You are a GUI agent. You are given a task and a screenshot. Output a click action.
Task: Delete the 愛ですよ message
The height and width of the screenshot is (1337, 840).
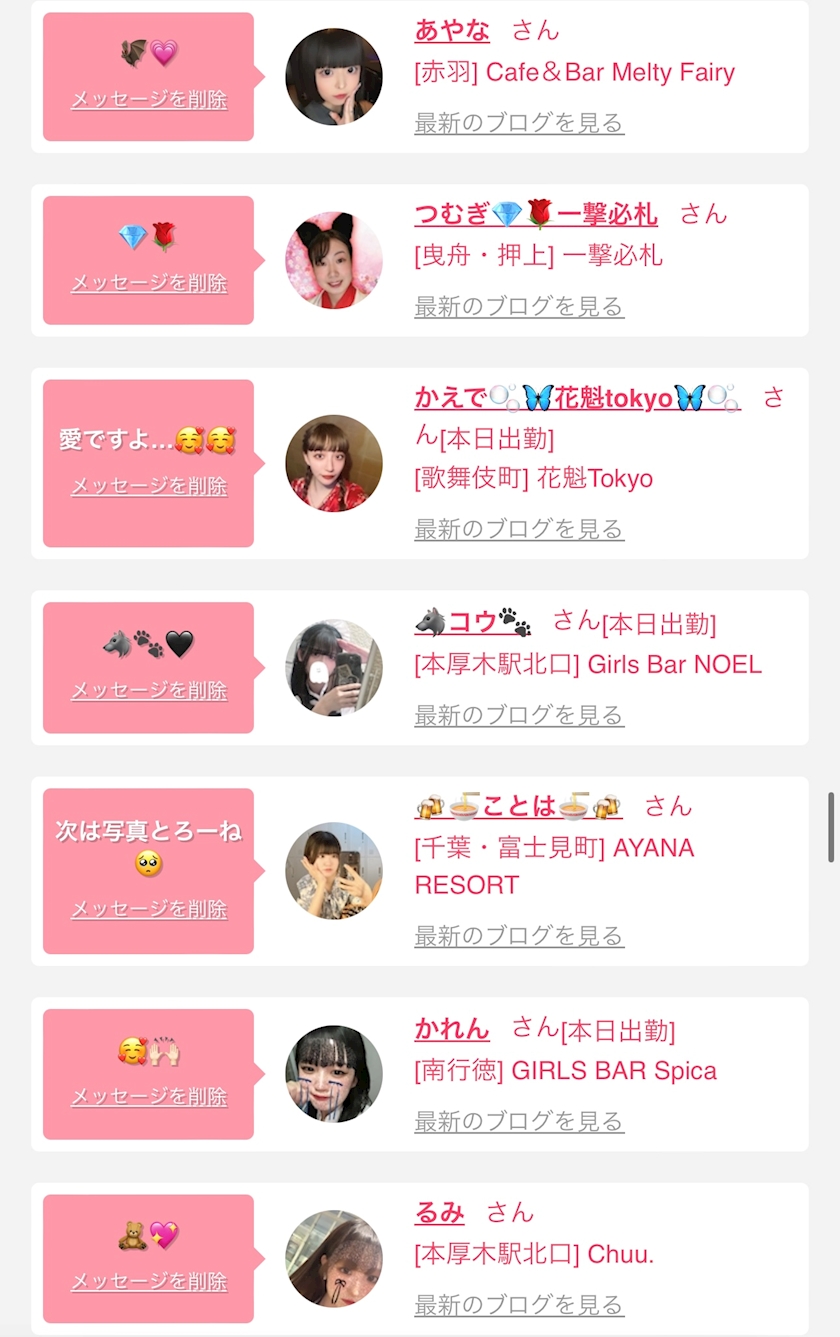pos(149,487)
